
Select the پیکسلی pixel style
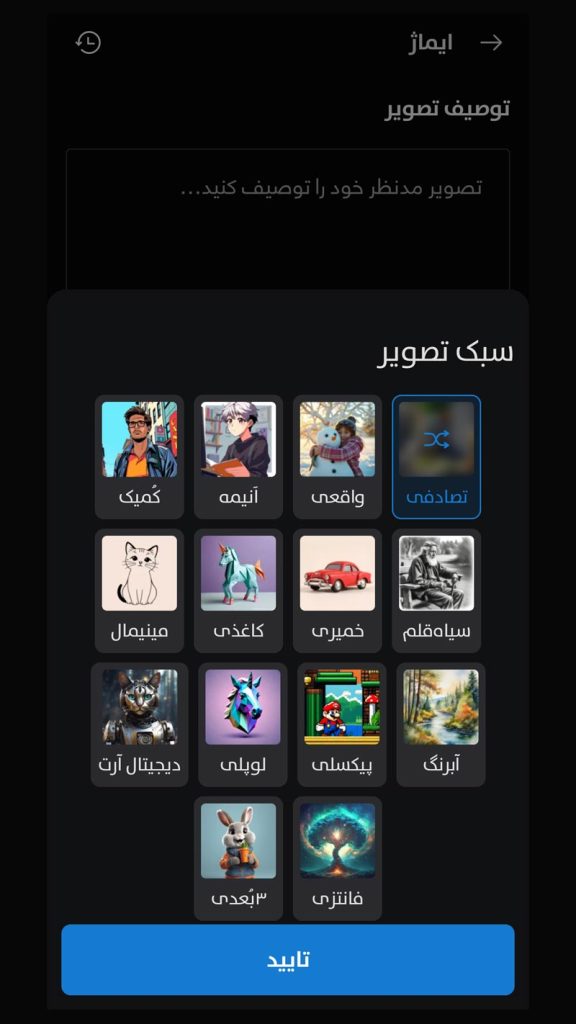(x=342, y=724)
